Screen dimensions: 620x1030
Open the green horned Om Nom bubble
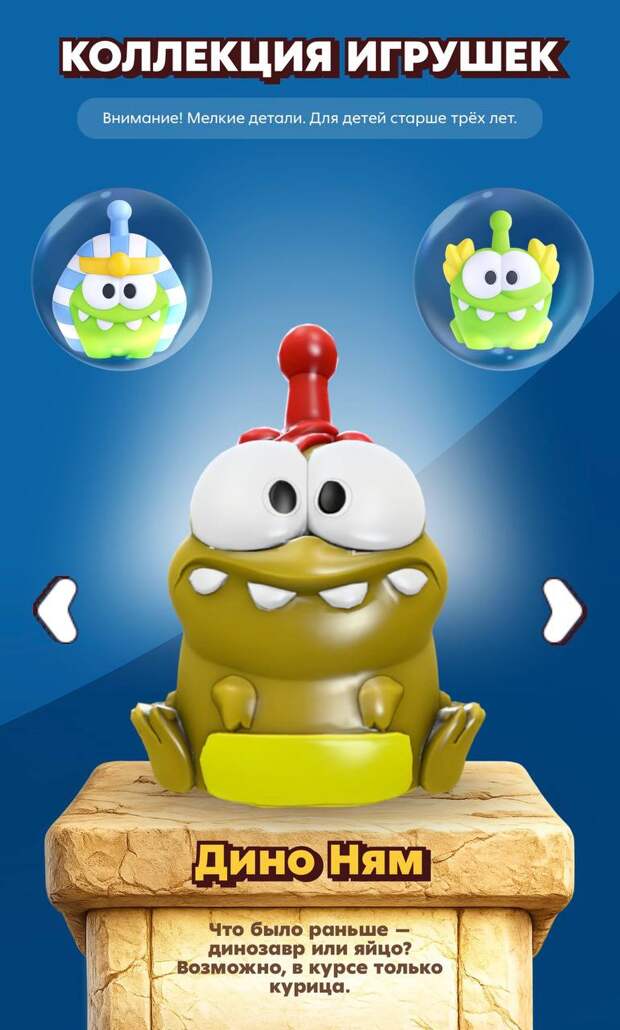click(503, 279)
